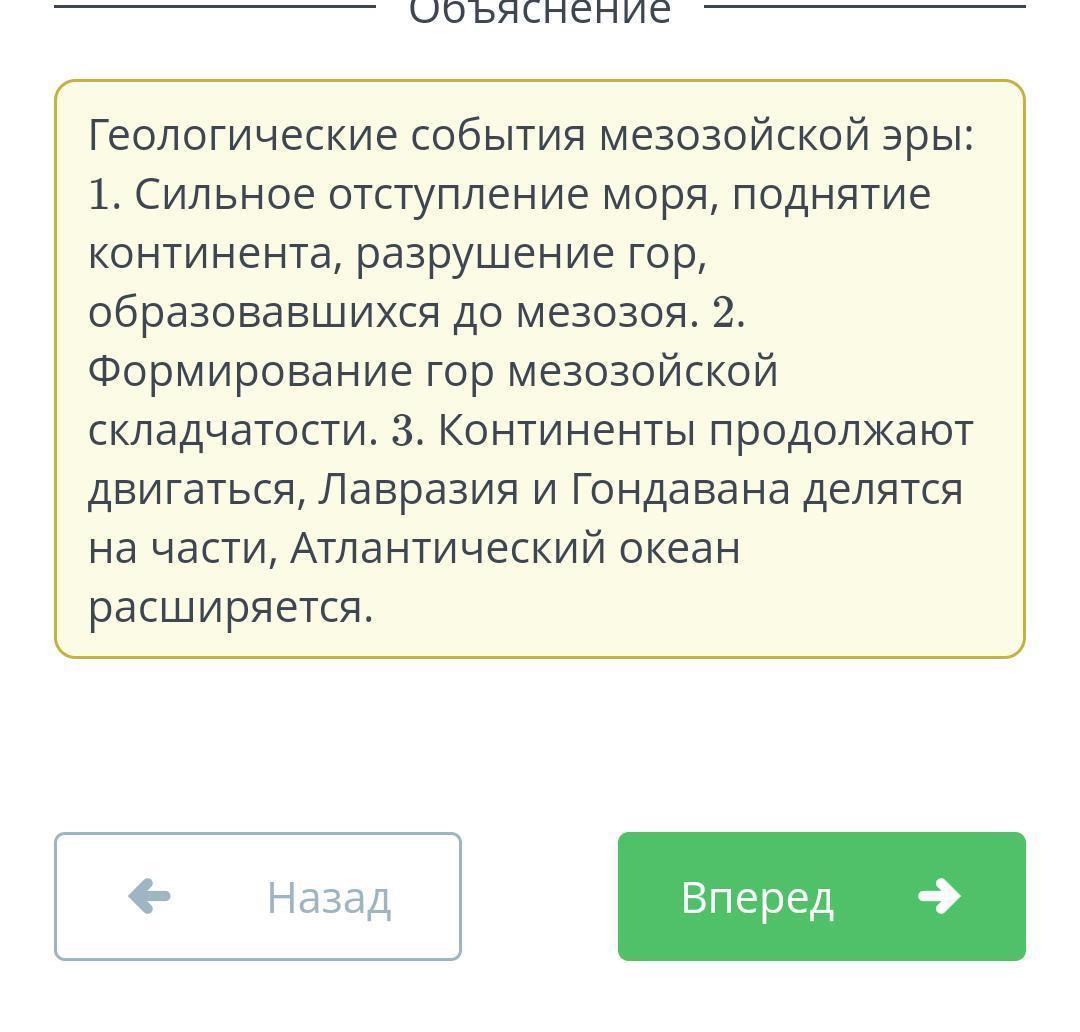
Task: Continue forward with the Вперед button
Action: click(822, 896)
